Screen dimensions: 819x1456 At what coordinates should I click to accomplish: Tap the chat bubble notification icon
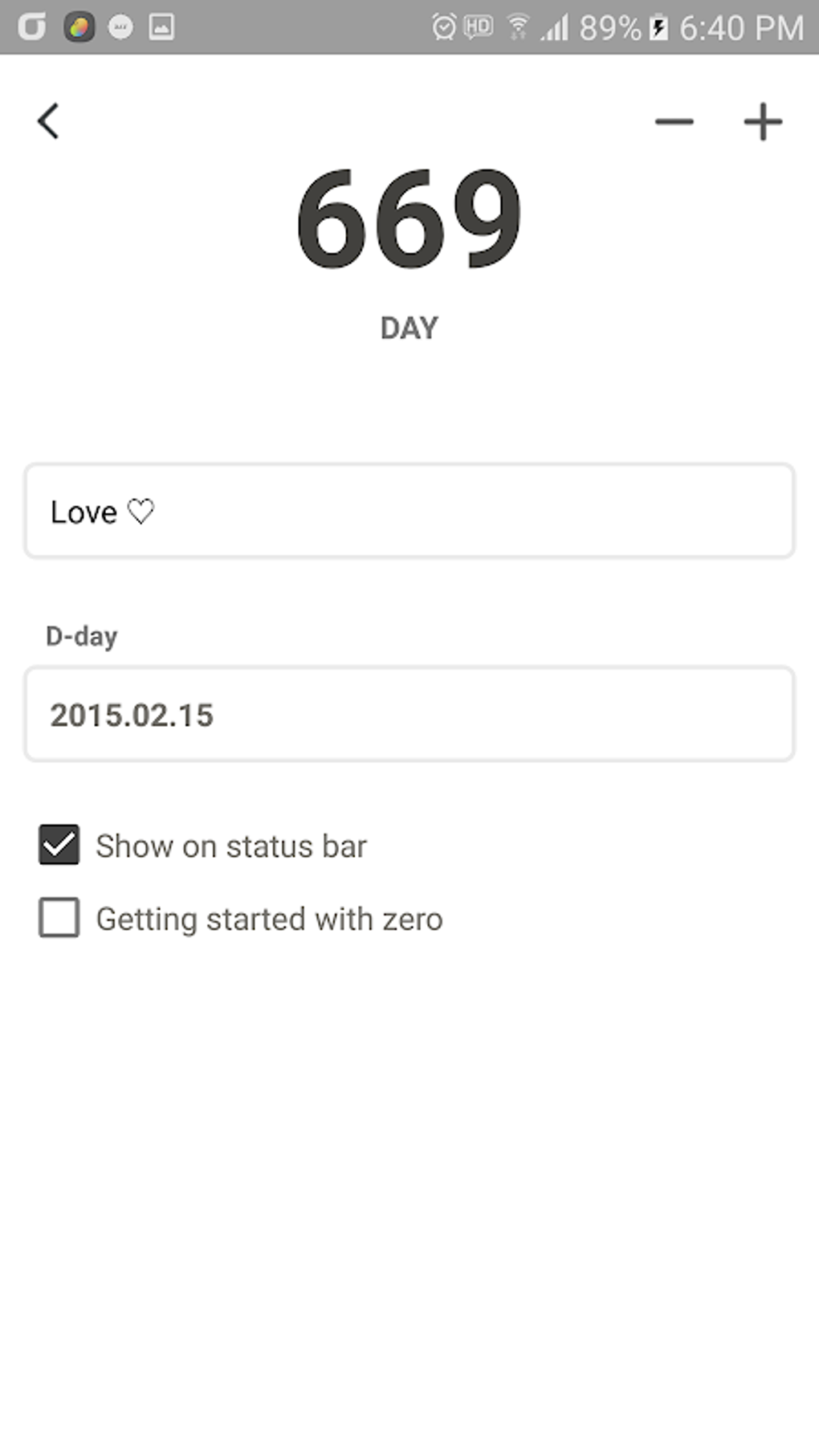[x=121, y=27]
